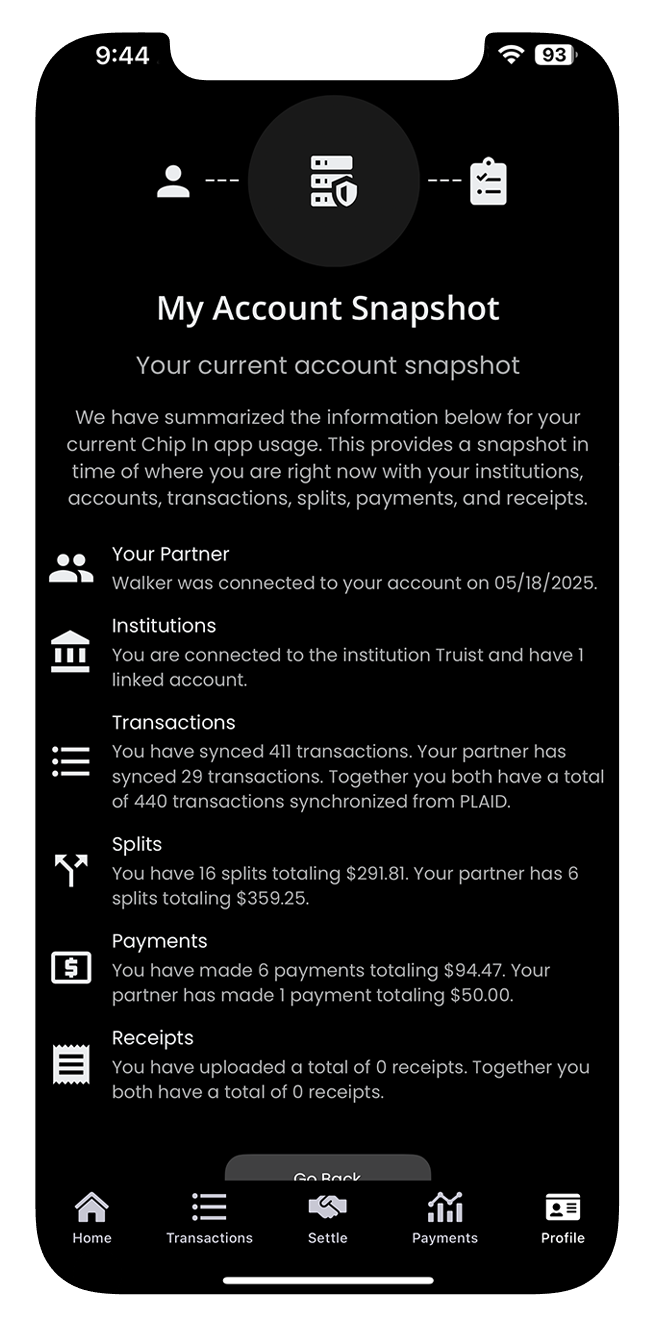Open the Settle tab
656x1326 pixels.
click(327, 1217)
